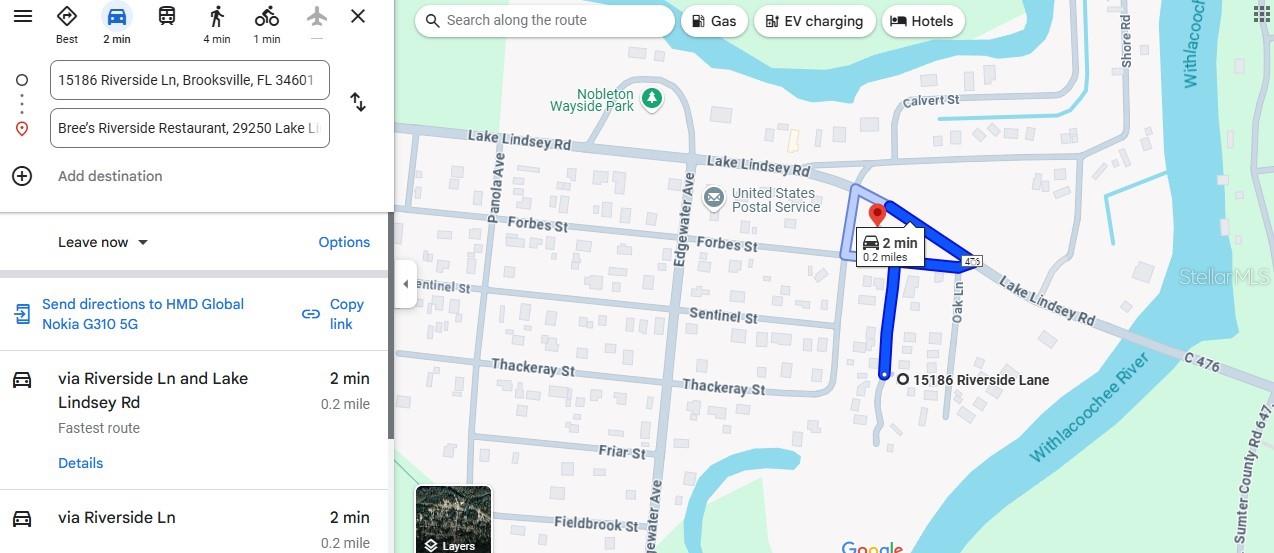Switch to walking directions
The width and height of the screenshot is (1274, 553).
(x=216, y=23)
